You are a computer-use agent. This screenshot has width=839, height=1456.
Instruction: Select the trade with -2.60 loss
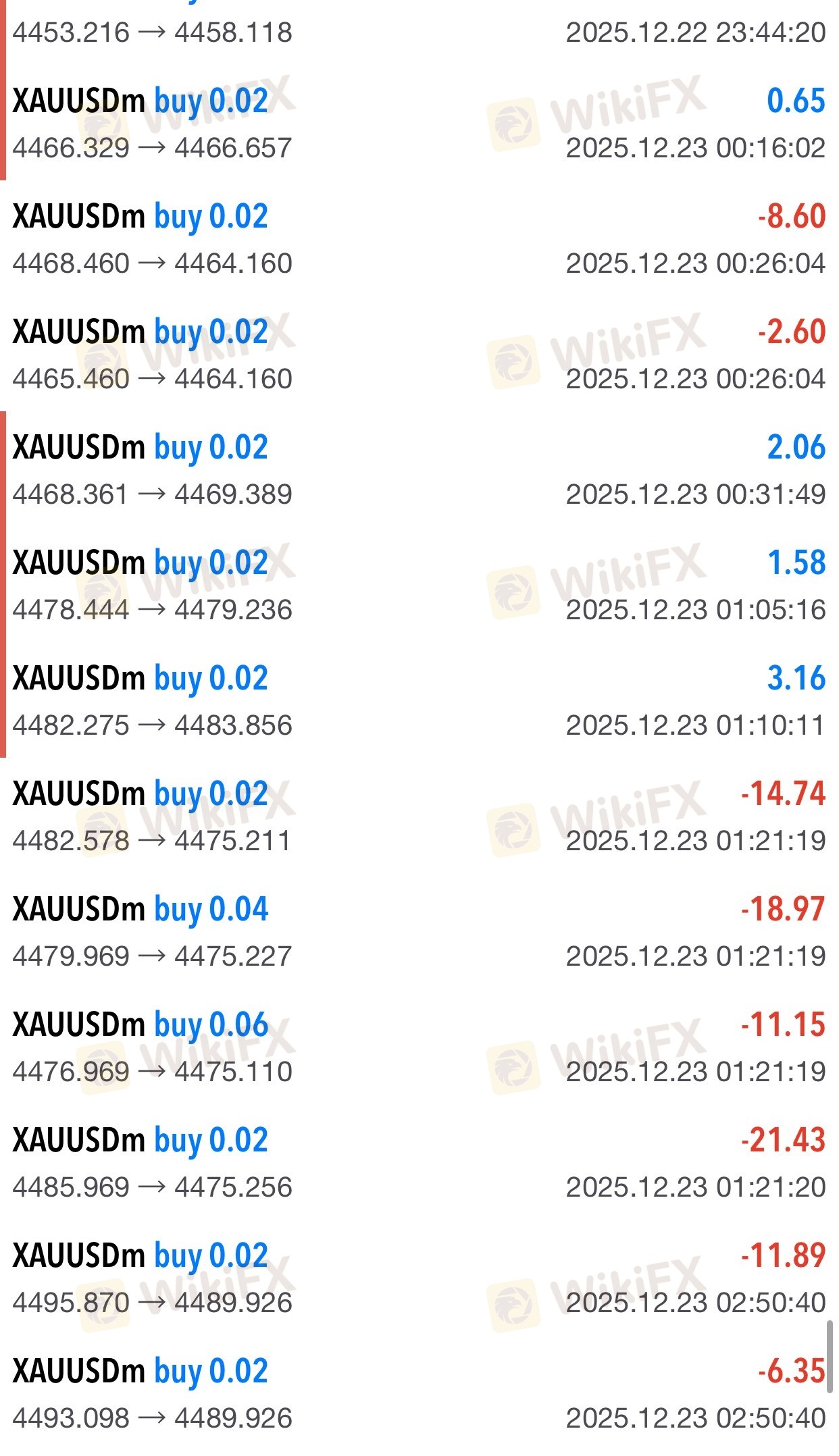[419, 355]
